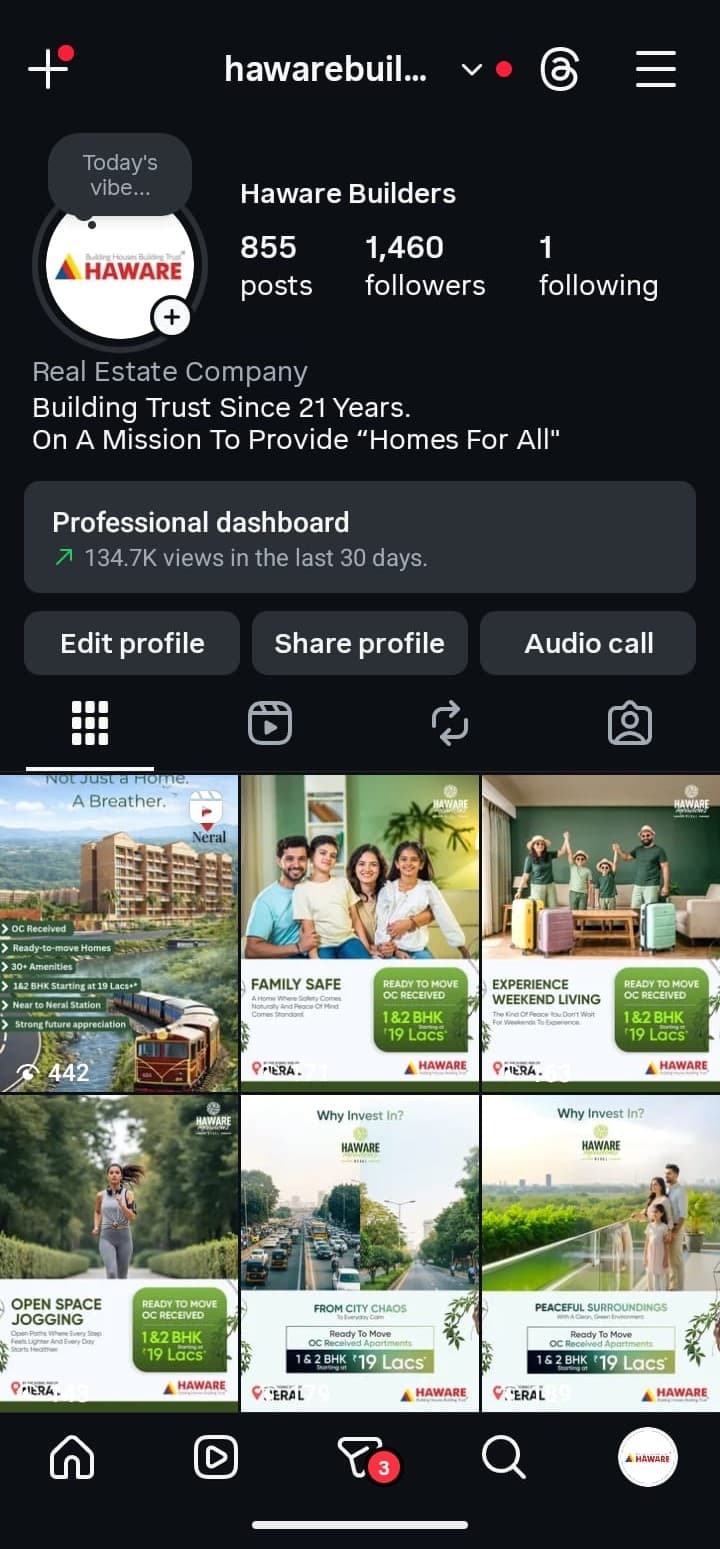View the following list
Viewport: 720px width, 1549px height.
[x=597, y=266]
